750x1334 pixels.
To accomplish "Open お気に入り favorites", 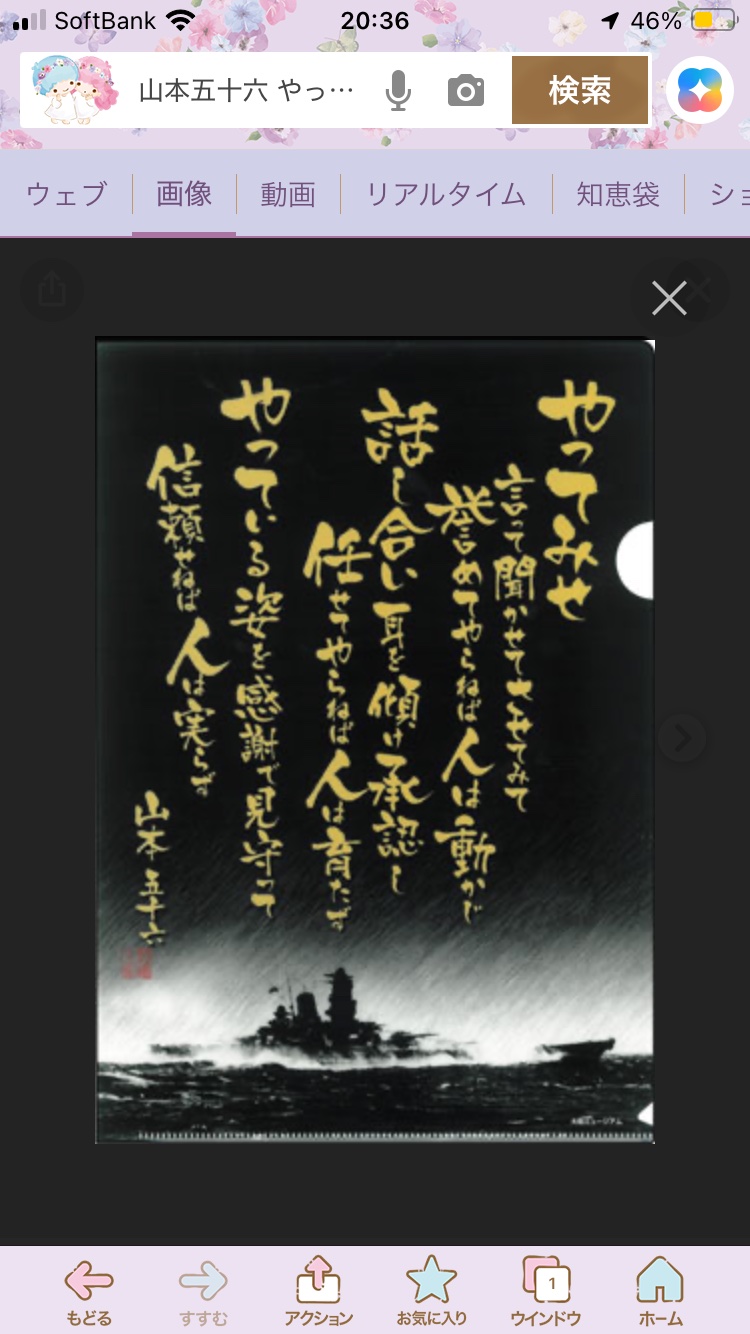I will coord(432,1290).
